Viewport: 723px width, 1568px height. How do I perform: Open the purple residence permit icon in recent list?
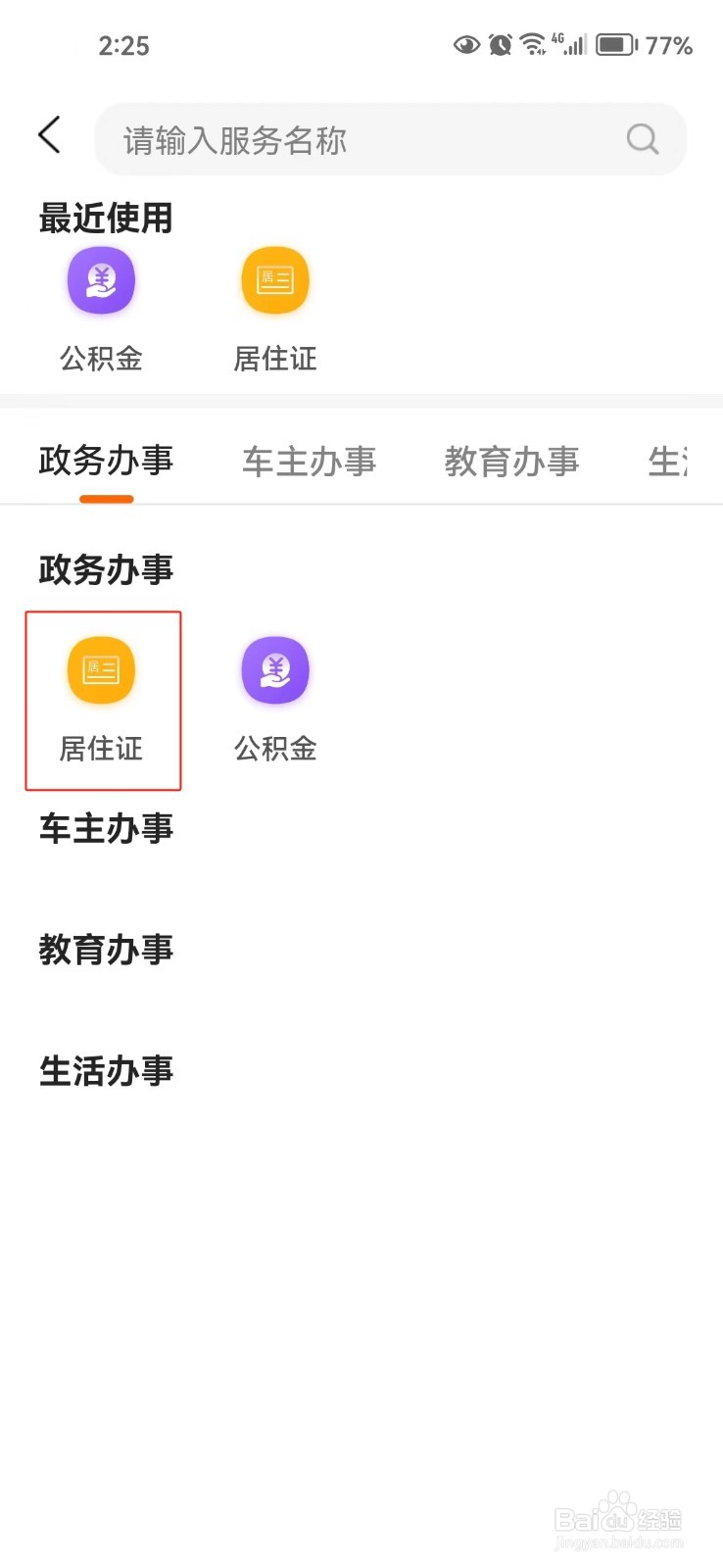click(x=101, y=279)
